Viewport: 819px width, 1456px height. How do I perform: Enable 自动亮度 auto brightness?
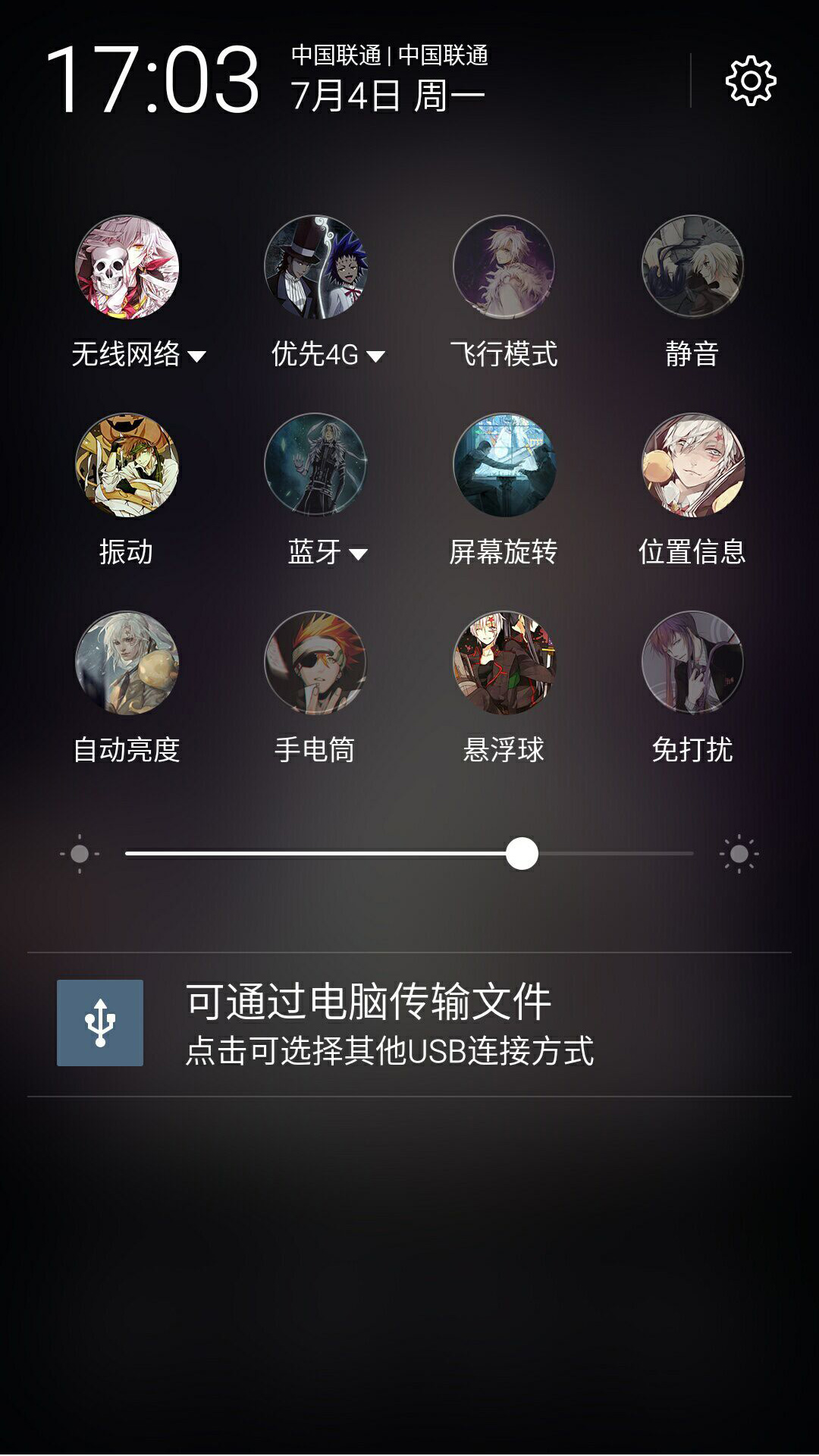coord(127,663)
